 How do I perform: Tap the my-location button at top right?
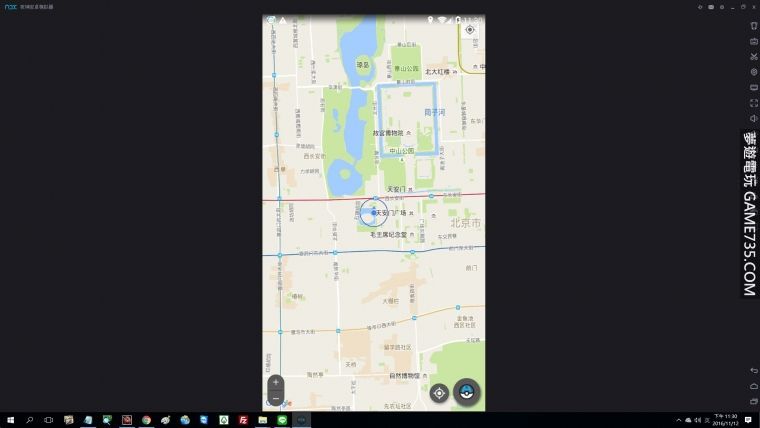[x=470, y=30]
